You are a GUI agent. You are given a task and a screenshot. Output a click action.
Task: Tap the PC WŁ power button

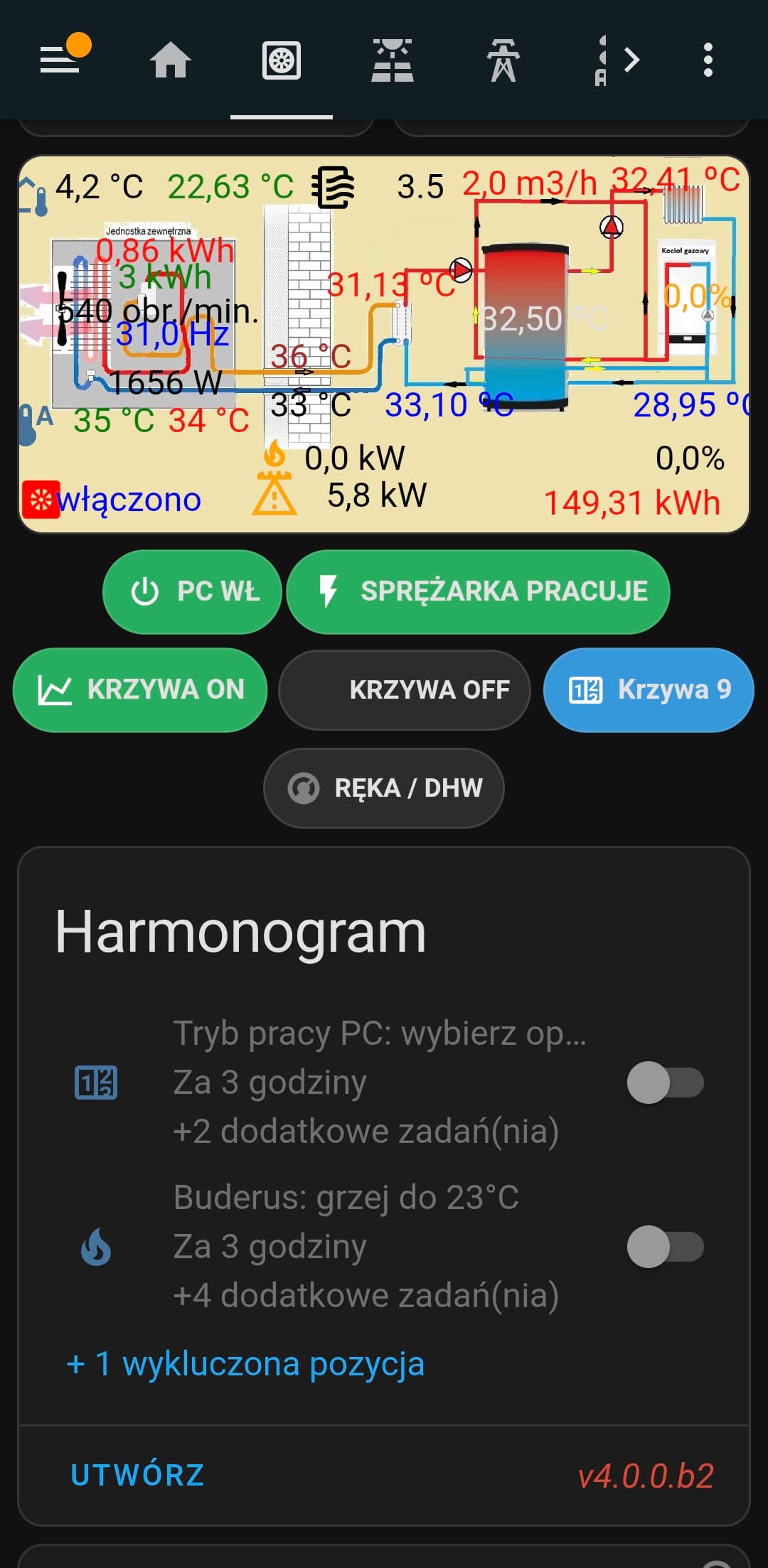(x=193, y=591)
